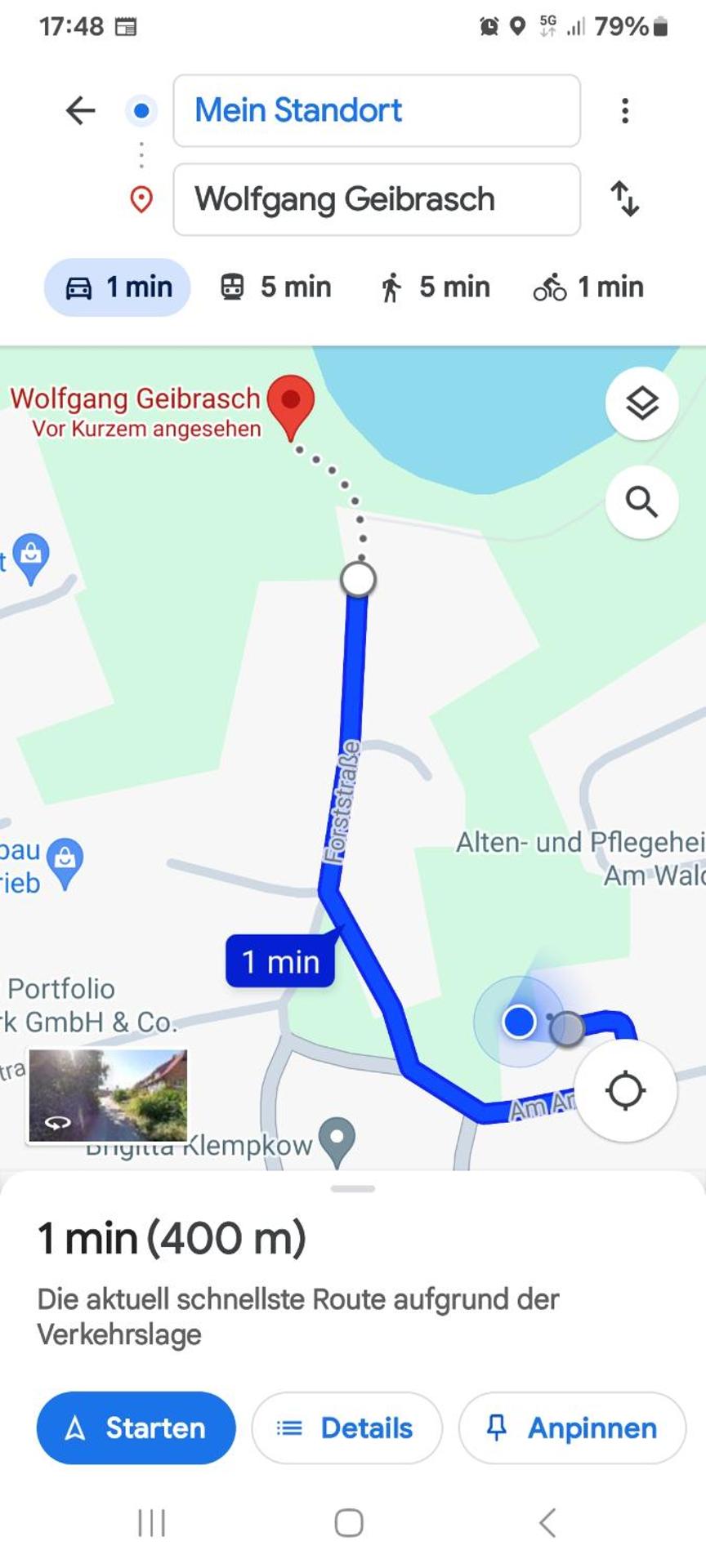Open the Brigitta Klempkow map marker

[x=337, y=1139]
